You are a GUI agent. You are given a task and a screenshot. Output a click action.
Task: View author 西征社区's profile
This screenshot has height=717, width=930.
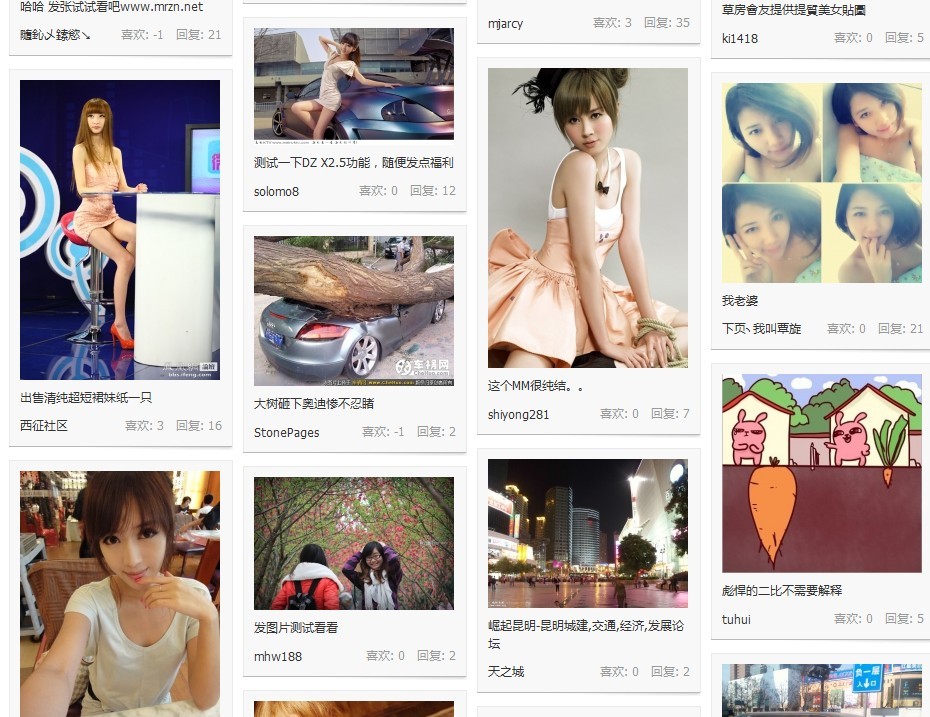coord(44,425)
